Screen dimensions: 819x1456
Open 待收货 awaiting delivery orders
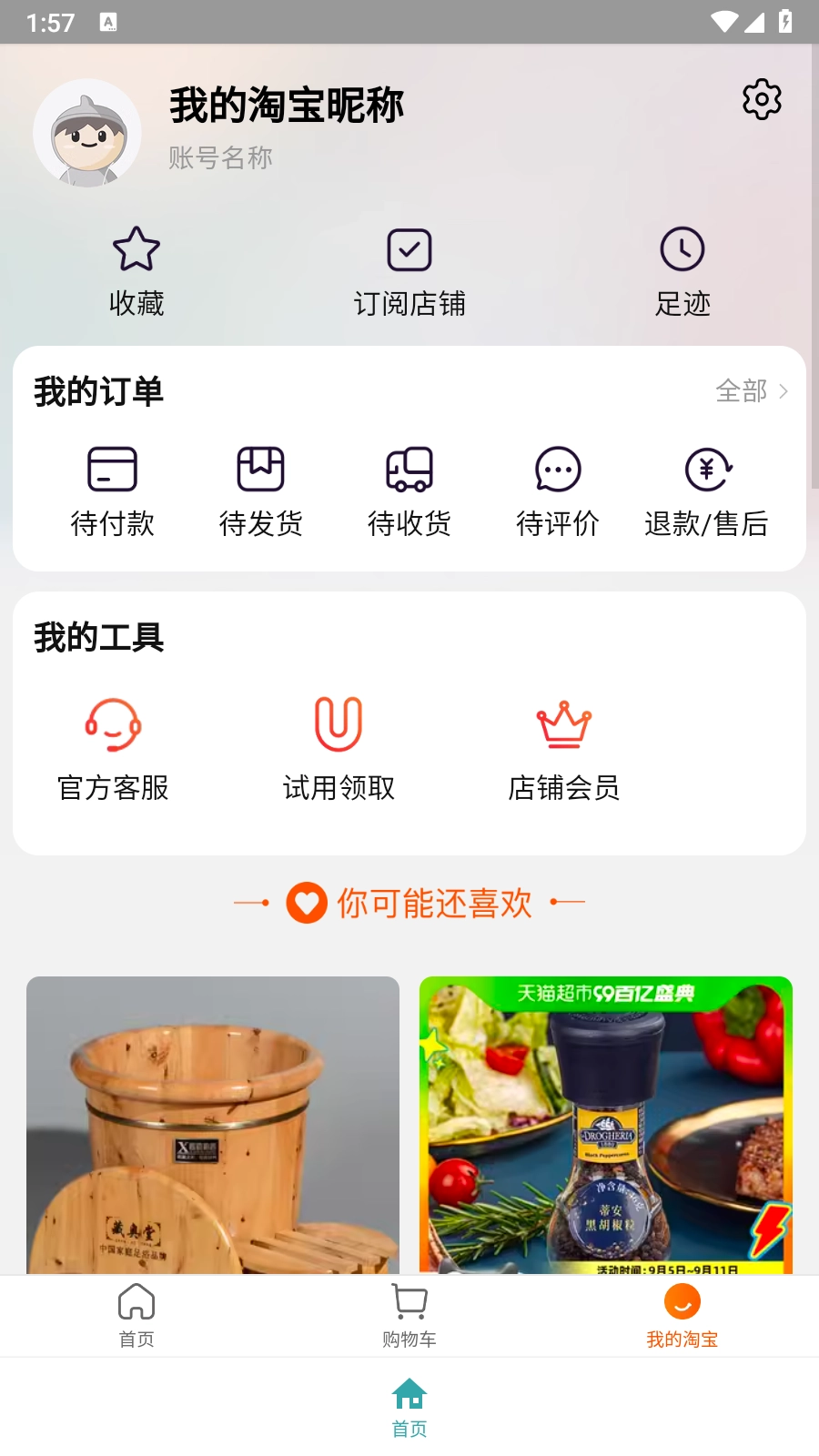tap(409, 489)
